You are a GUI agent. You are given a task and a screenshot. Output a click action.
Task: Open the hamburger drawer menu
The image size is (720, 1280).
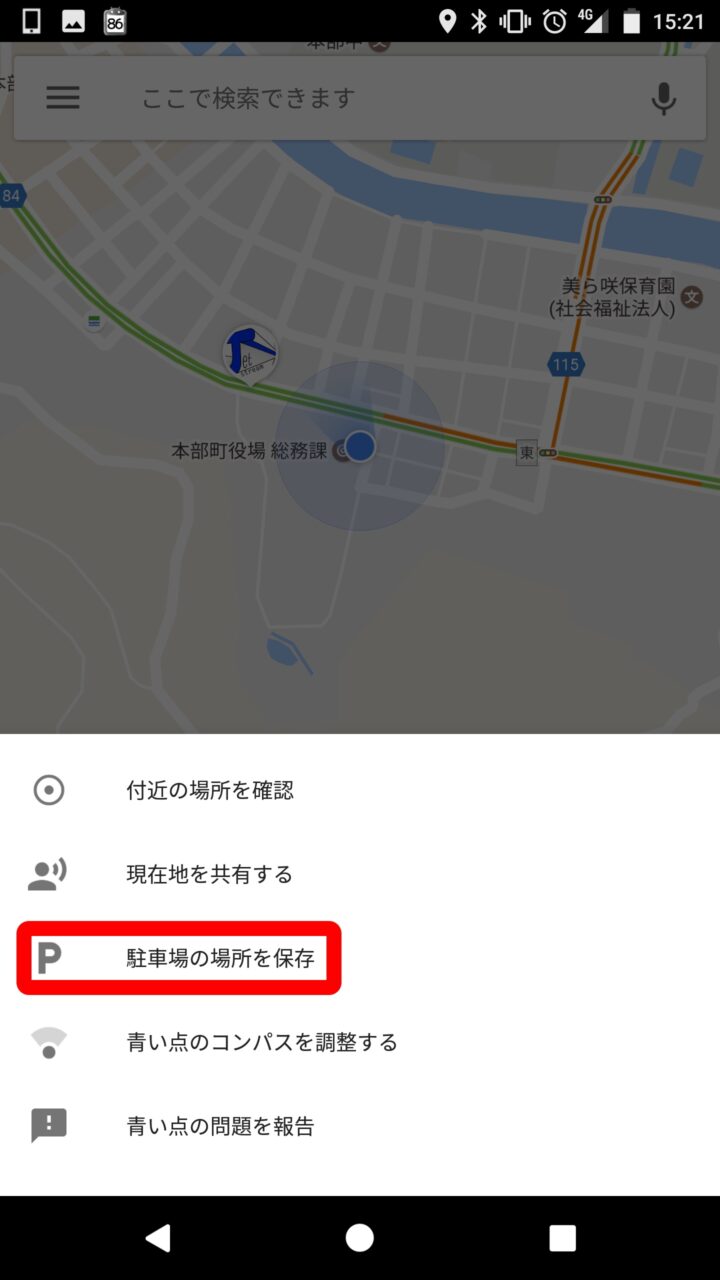(x=63, y=98)
